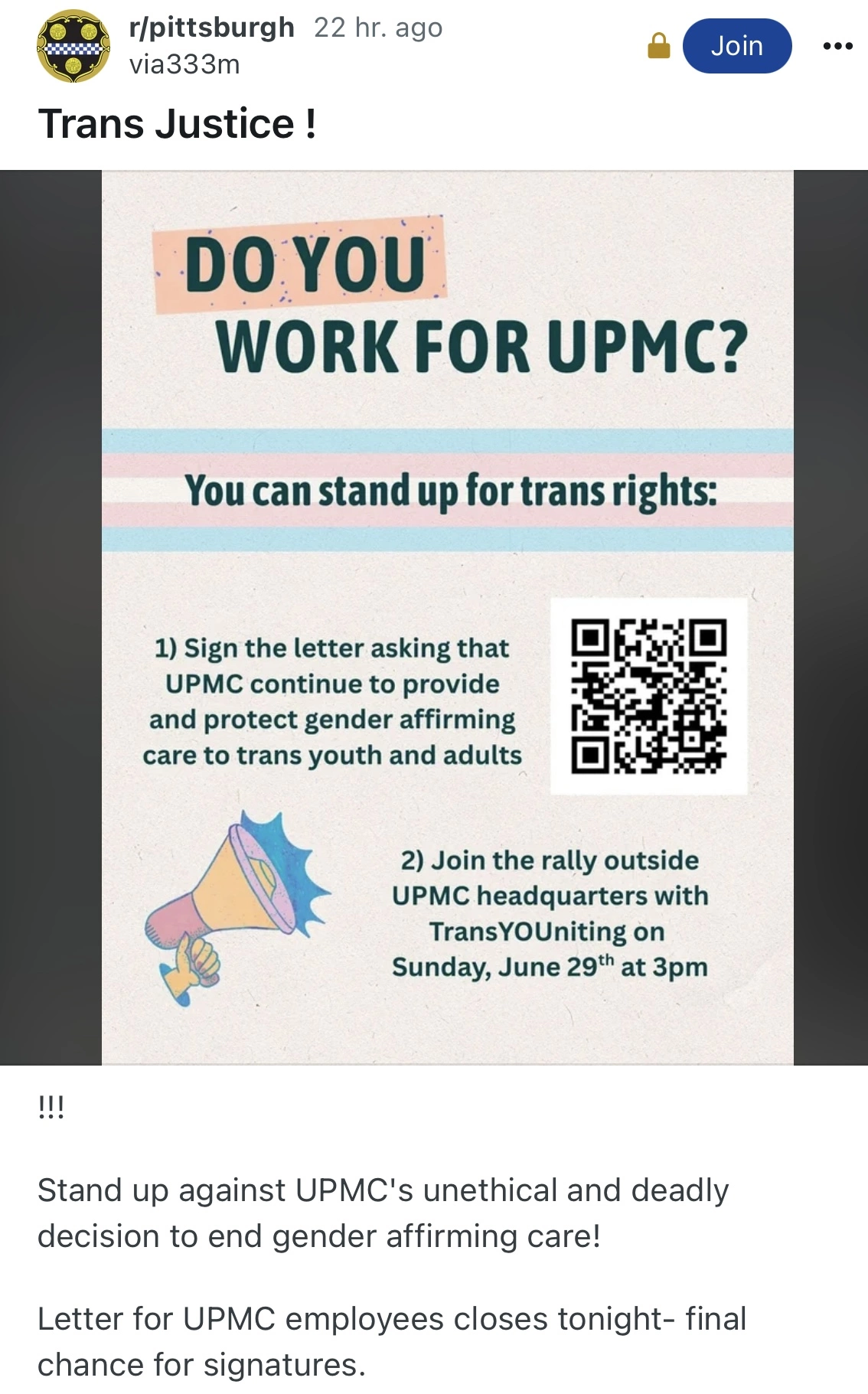This screenshot has height=1394, width=868.
Task: Tap the r/pittsburgh community avatar
Action: tap(73, 46)
